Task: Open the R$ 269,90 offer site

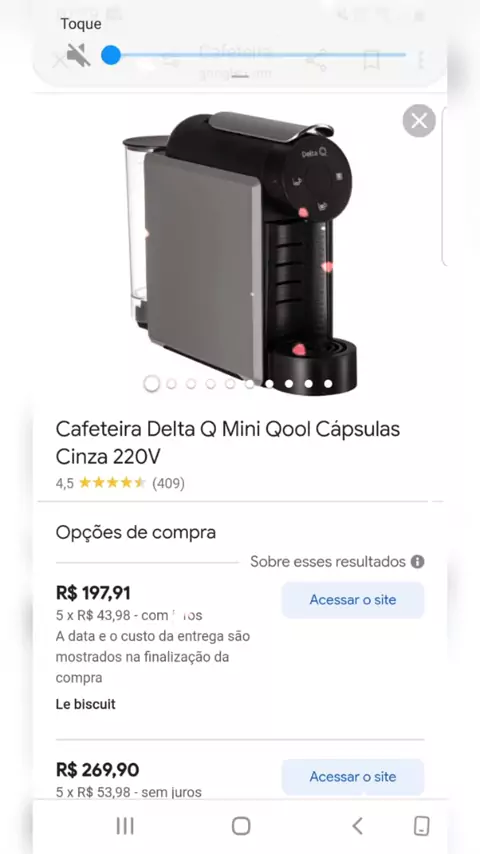Action: pyautogui.click(x=353, y=777)
